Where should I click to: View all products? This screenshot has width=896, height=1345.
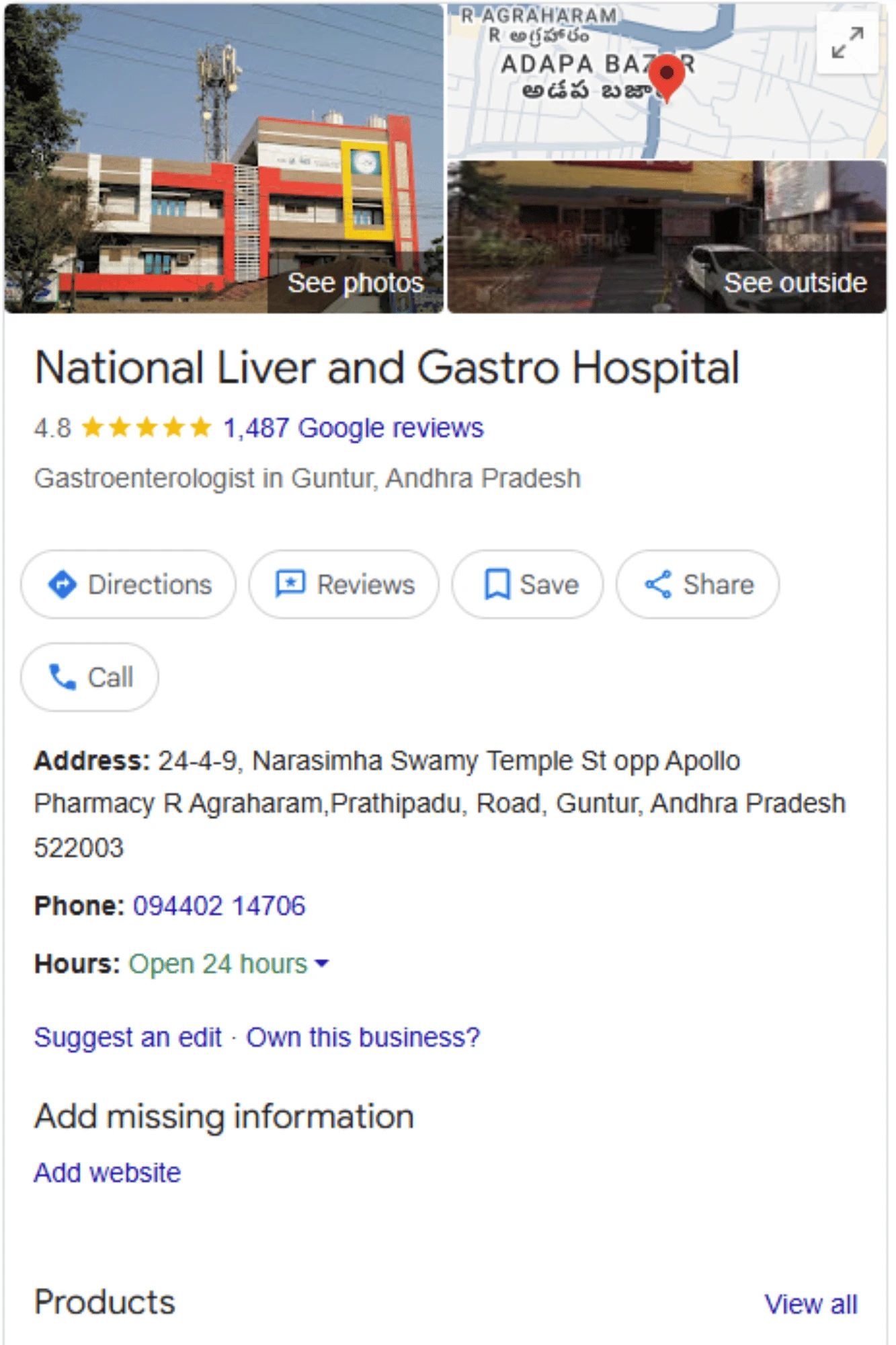point(811,1304)
